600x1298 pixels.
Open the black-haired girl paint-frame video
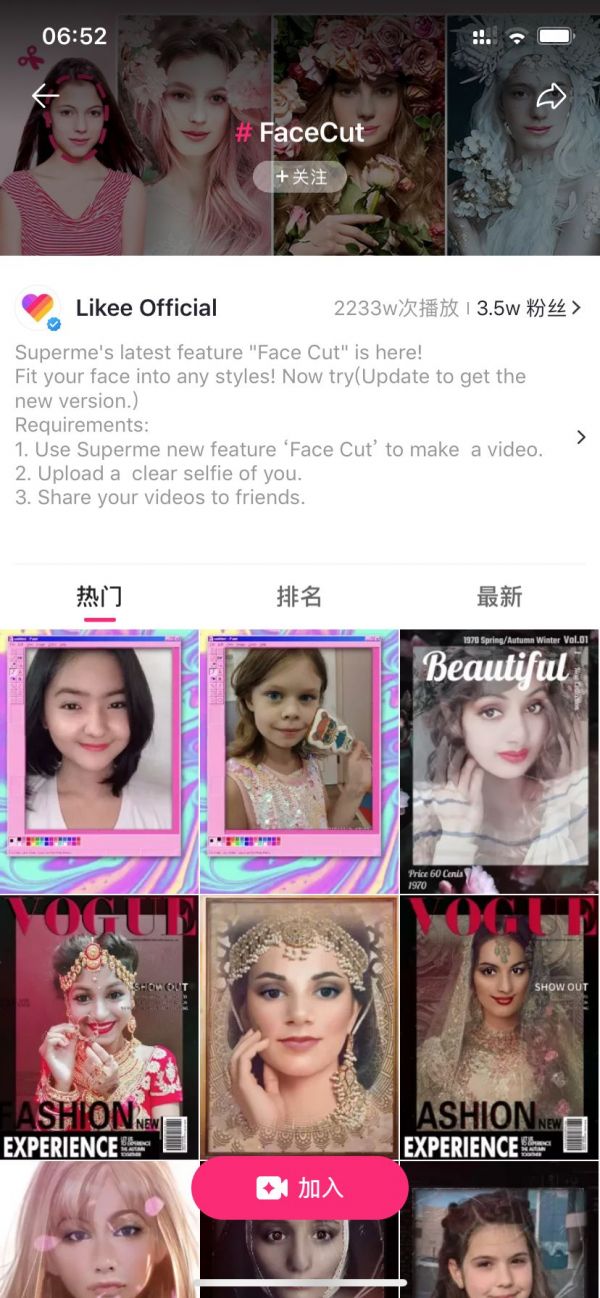tap(99, 761)
